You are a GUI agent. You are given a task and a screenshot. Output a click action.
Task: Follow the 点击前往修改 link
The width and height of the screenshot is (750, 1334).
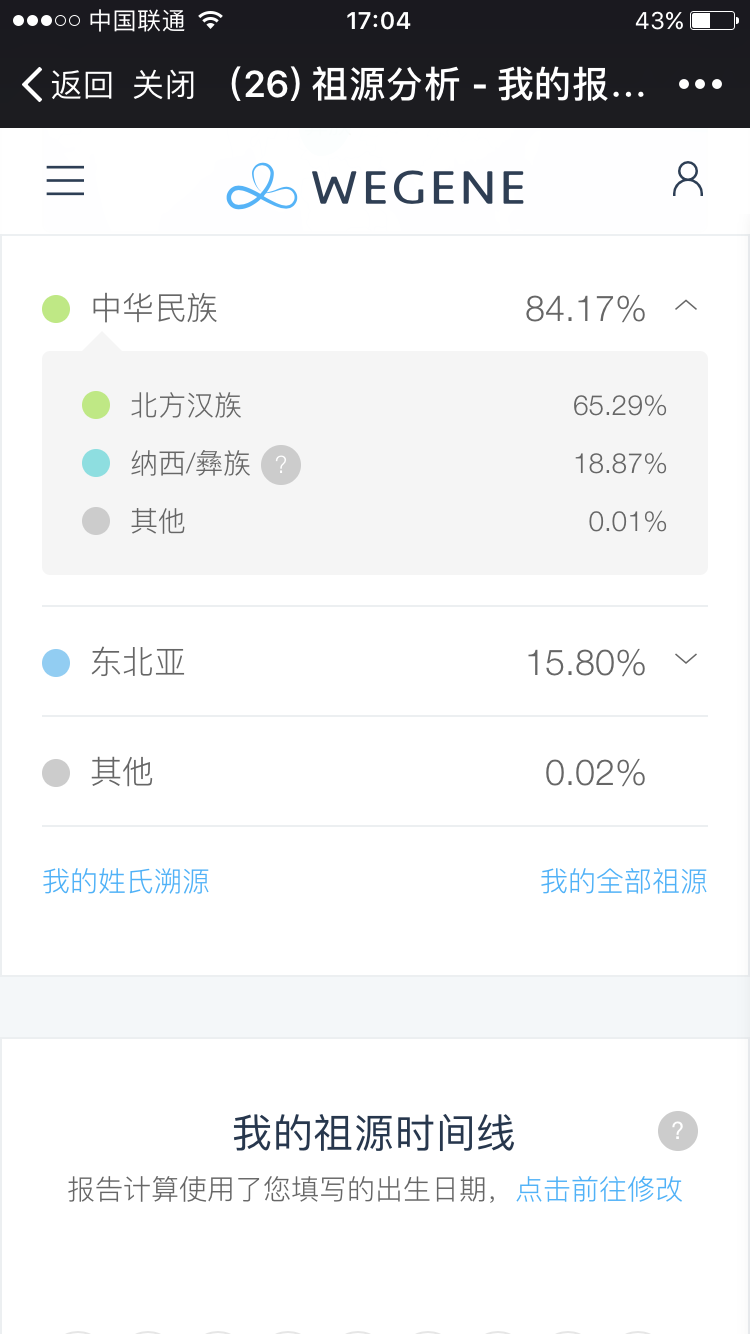point(599,1189)
